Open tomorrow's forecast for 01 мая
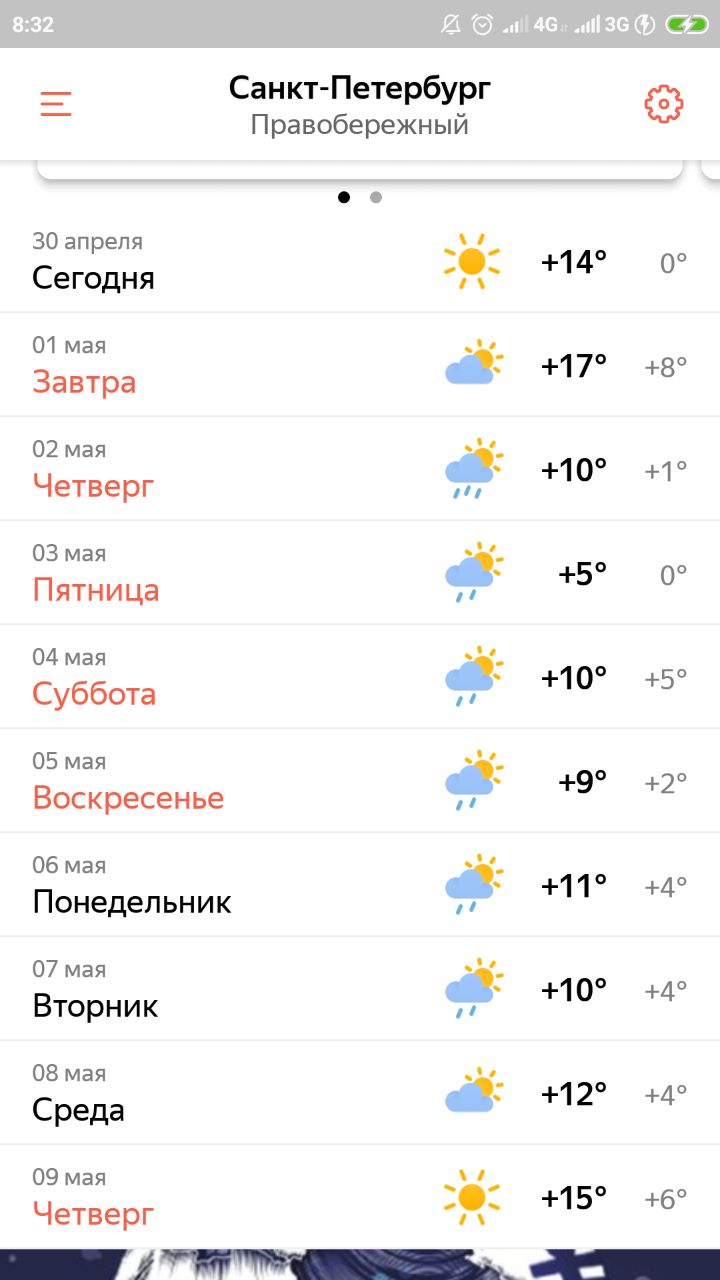This screenshot has height=1280, width=720. 360,366
